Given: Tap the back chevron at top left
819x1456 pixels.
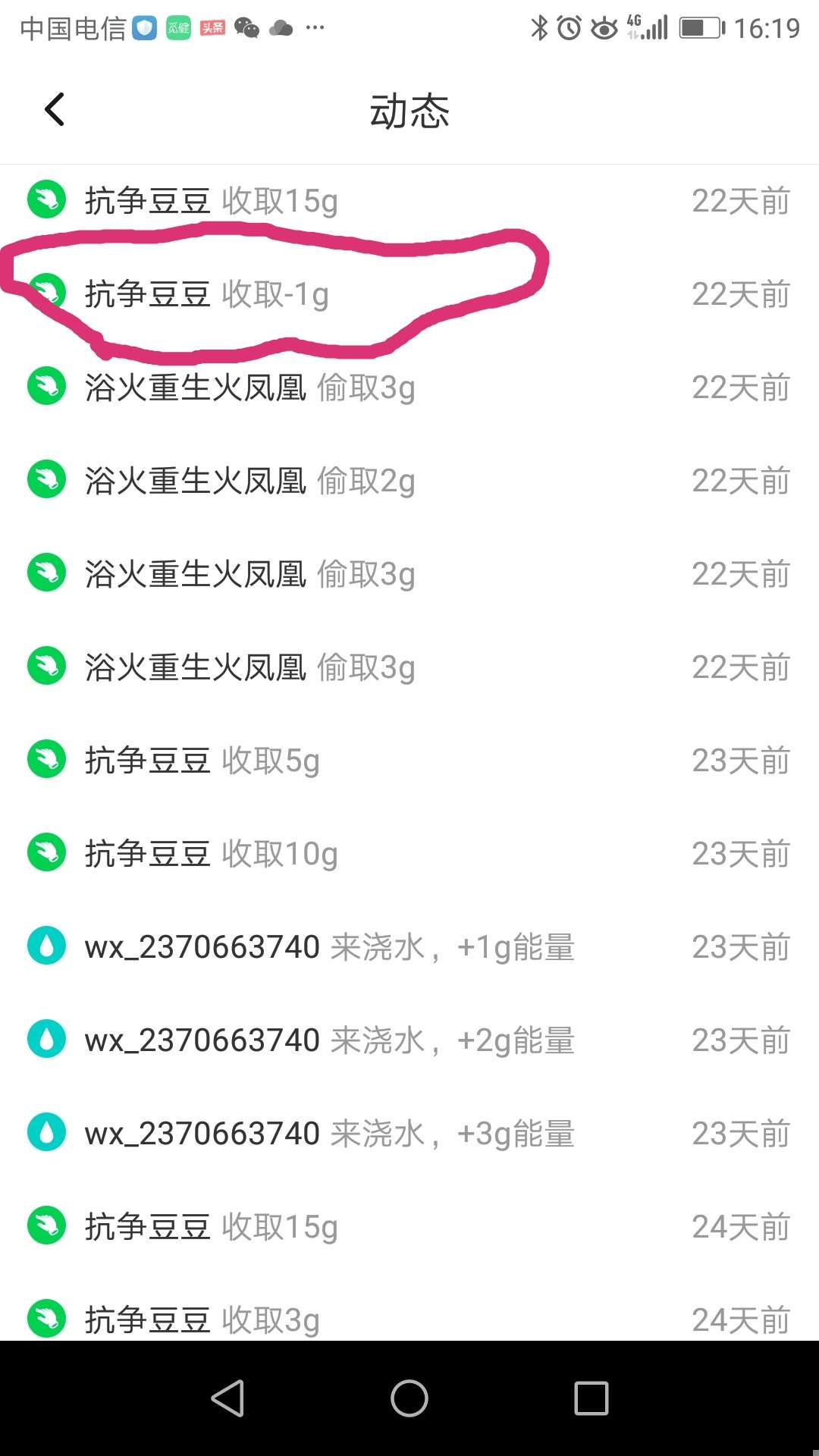Looking at the screenshot, I should pos(55,108).
